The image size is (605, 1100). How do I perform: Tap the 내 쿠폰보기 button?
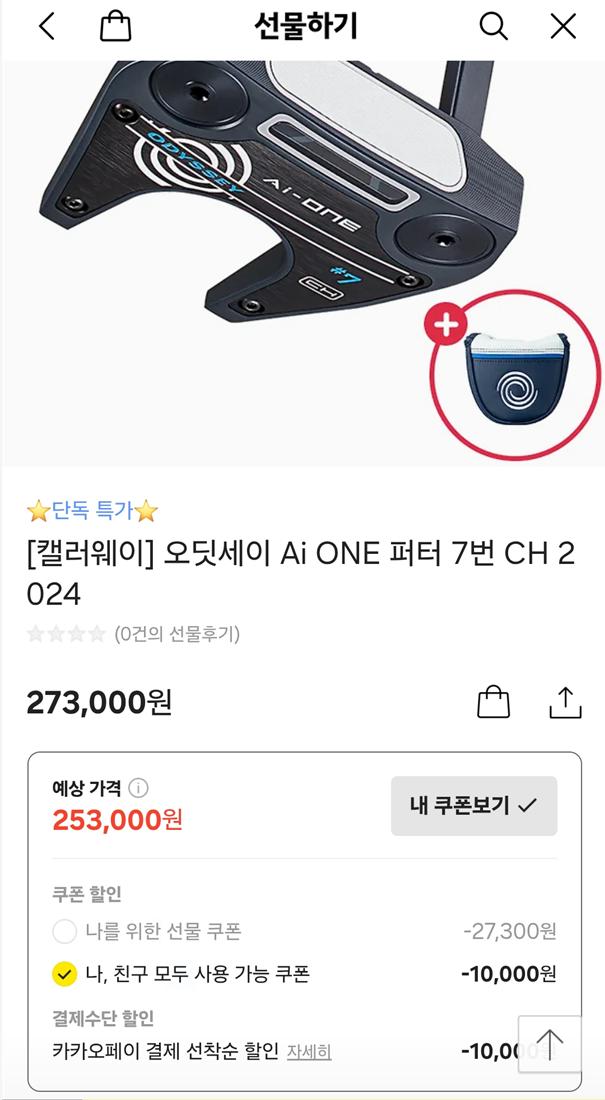click(x=474, y=805)
